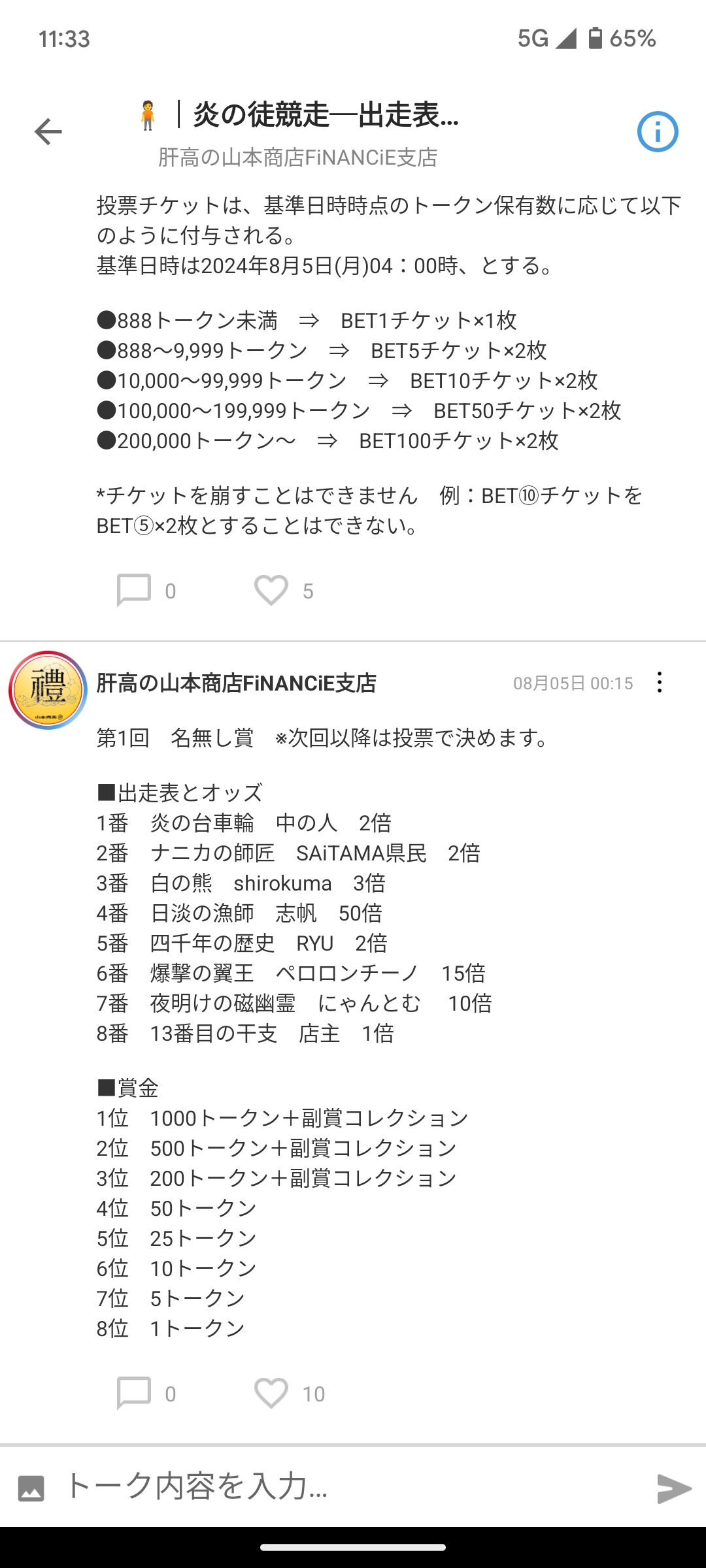Screen dimensions: 706x1568
Task: Comment on the 第1回 名無し賞 post
Action: pos(134,1393)
